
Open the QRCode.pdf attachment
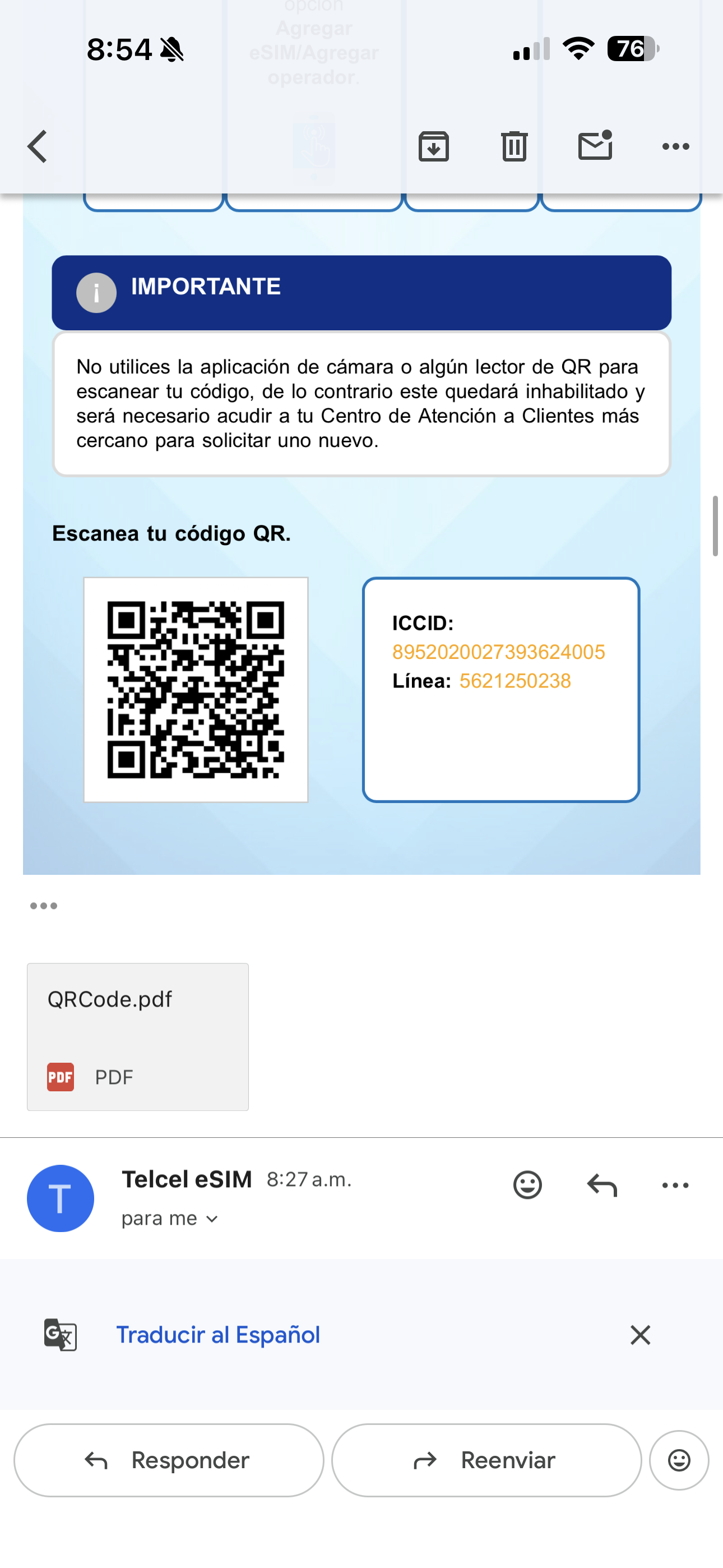pyautogui.click(x=137, y=1036)
